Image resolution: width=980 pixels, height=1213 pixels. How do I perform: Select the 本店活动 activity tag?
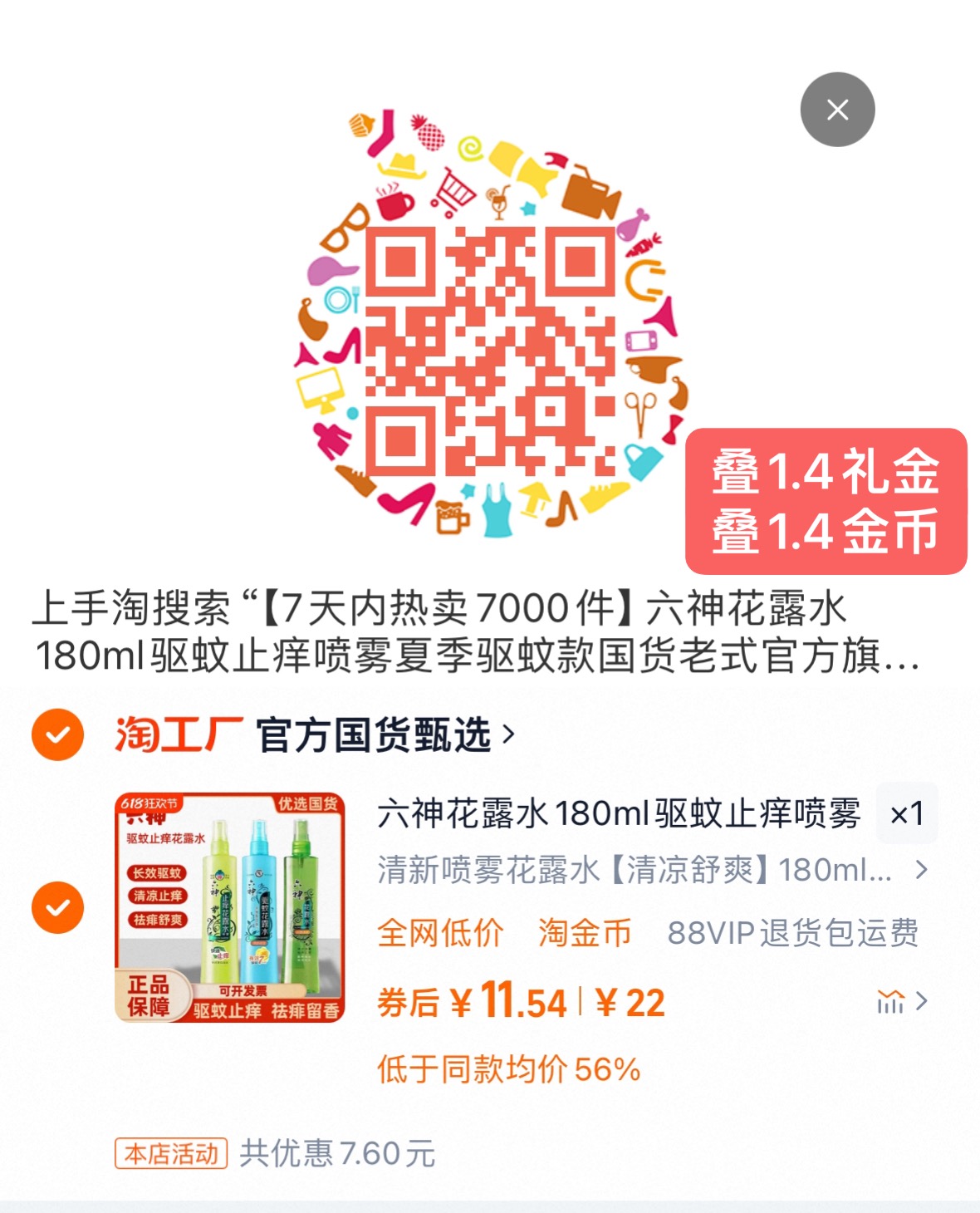[x=169, y=1152]
